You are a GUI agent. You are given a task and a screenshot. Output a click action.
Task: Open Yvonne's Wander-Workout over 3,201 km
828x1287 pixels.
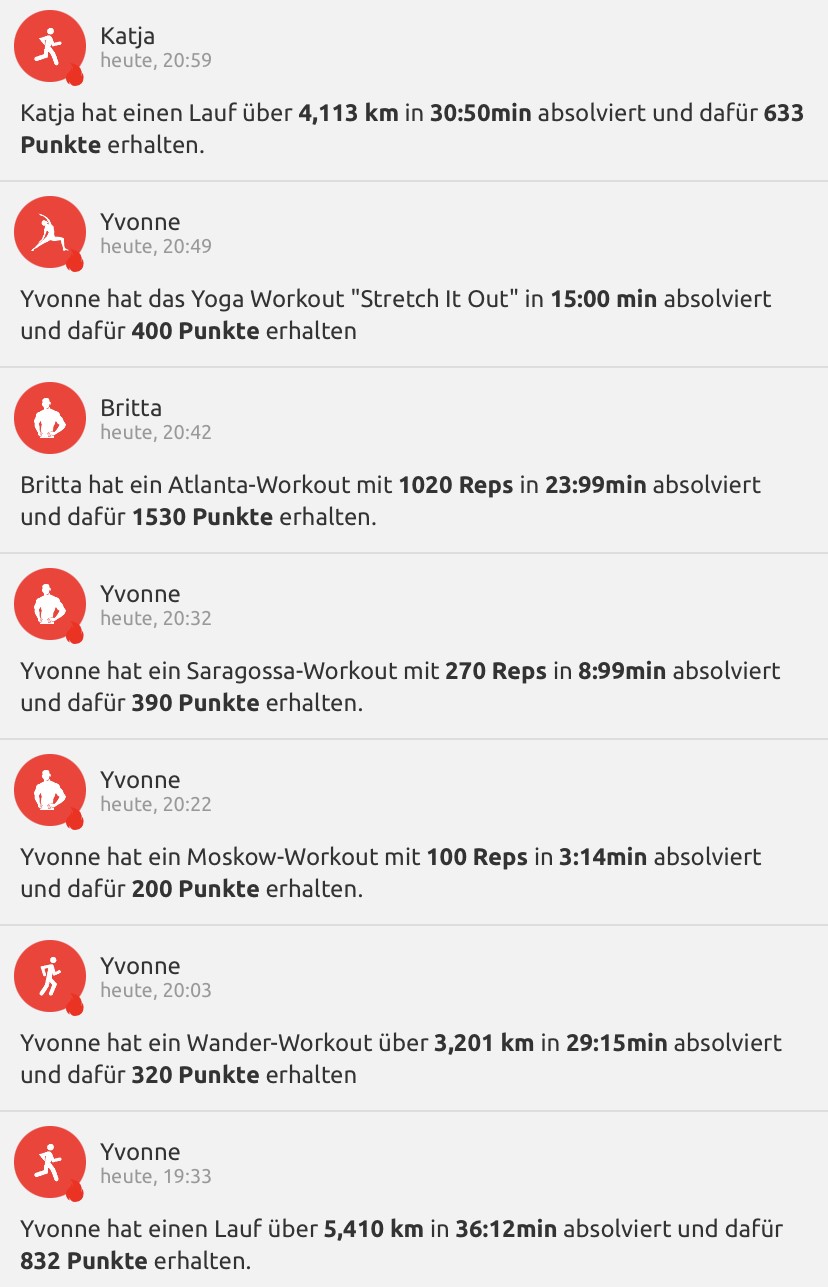coord(412,1058)
